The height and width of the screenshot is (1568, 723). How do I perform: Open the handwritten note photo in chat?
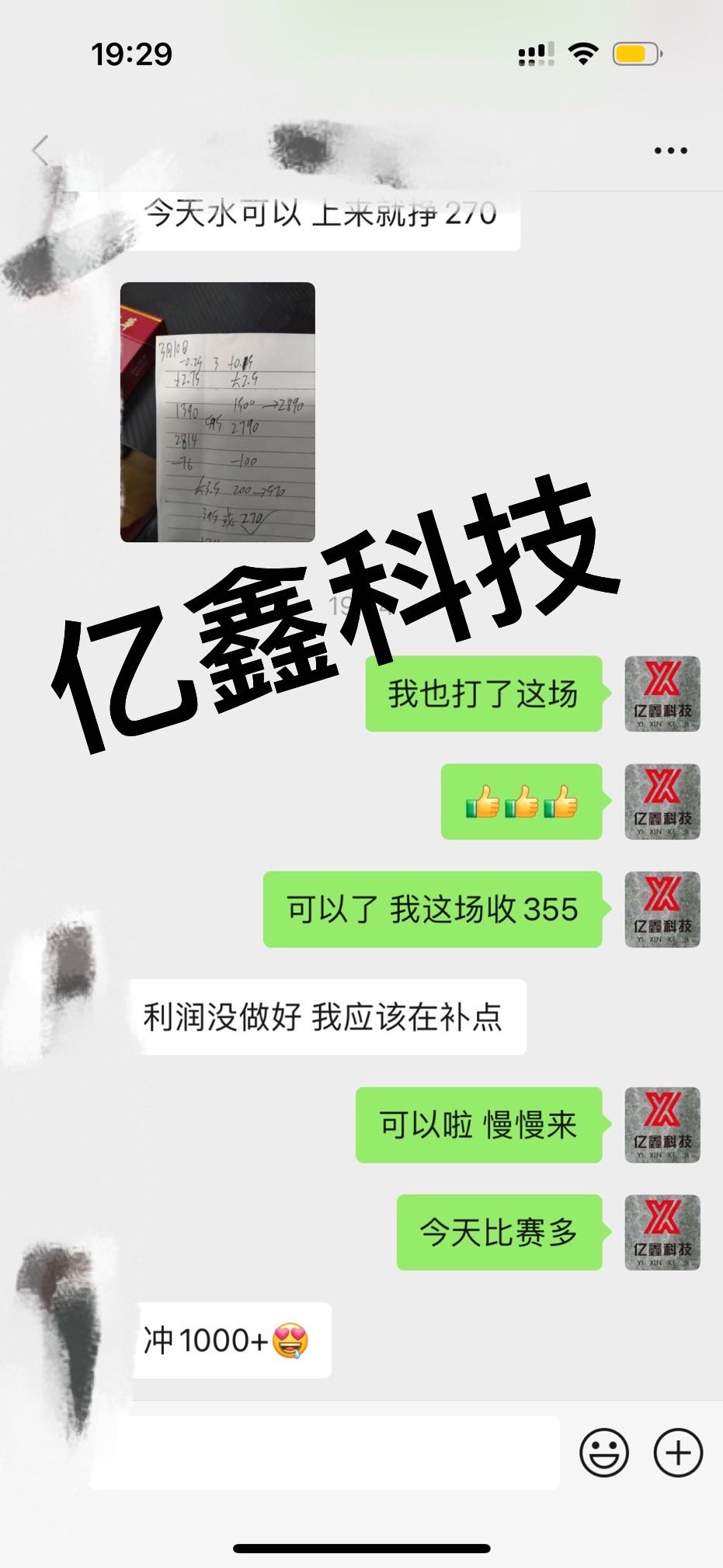(217, 412)
